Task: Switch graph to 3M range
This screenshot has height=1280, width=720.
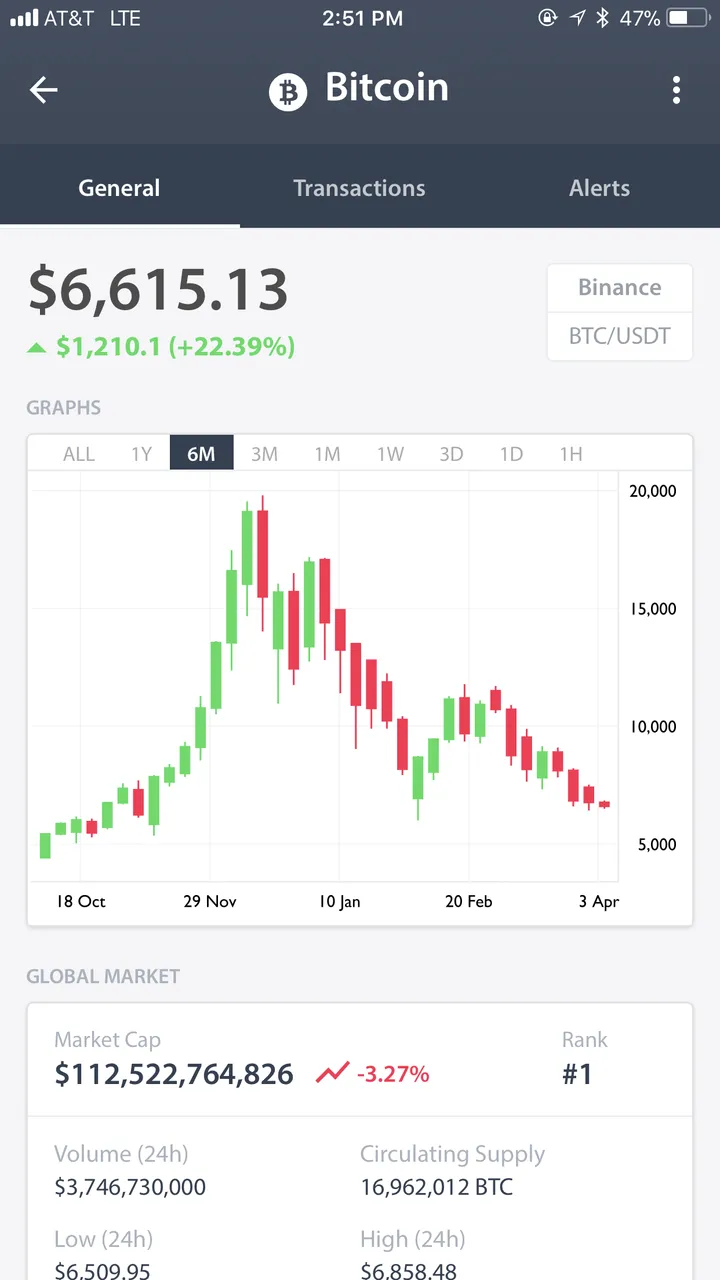Action: point(264,454)
